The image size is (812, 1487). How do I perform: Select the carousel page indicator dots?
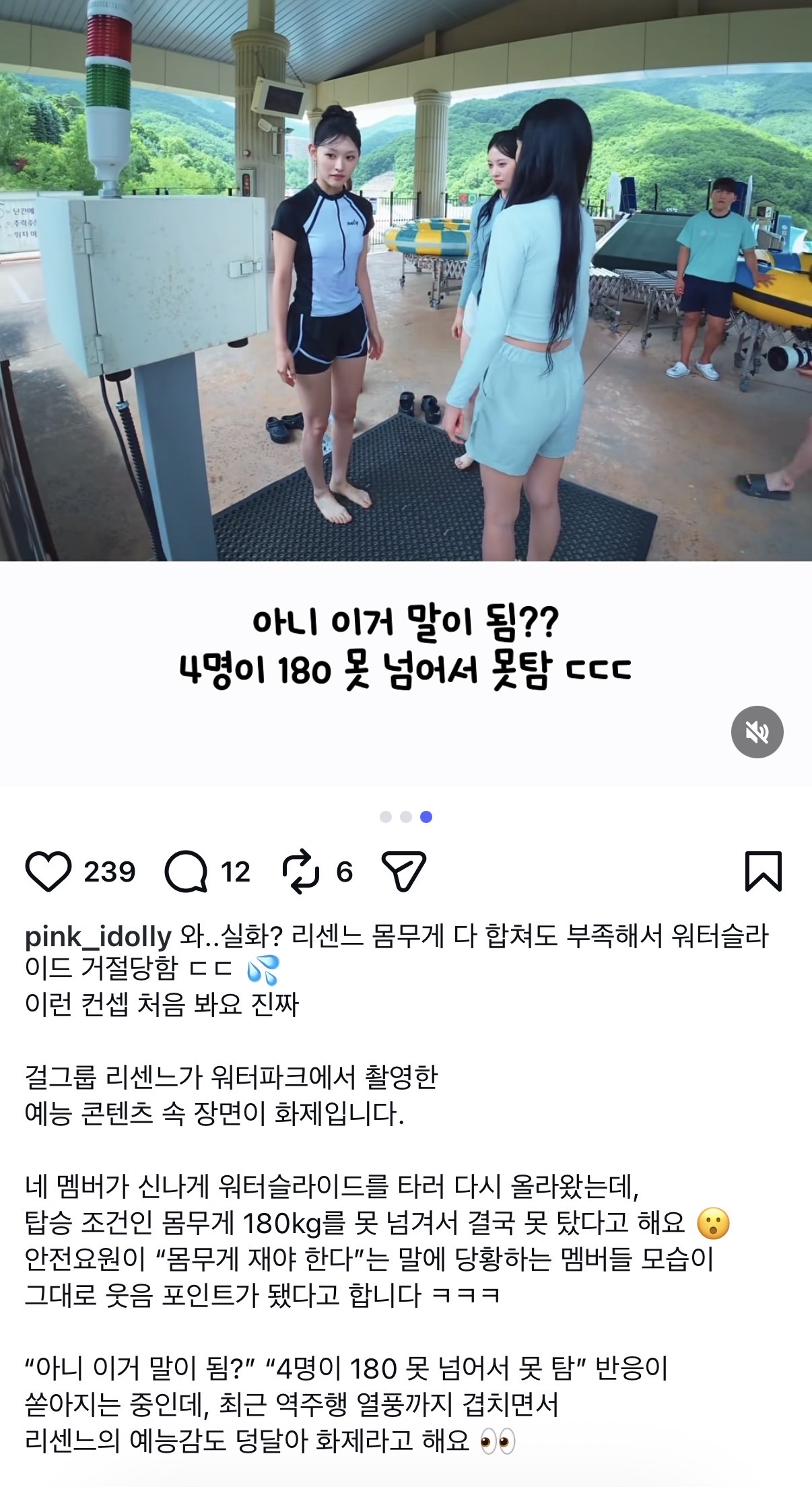tap(406, 817)
